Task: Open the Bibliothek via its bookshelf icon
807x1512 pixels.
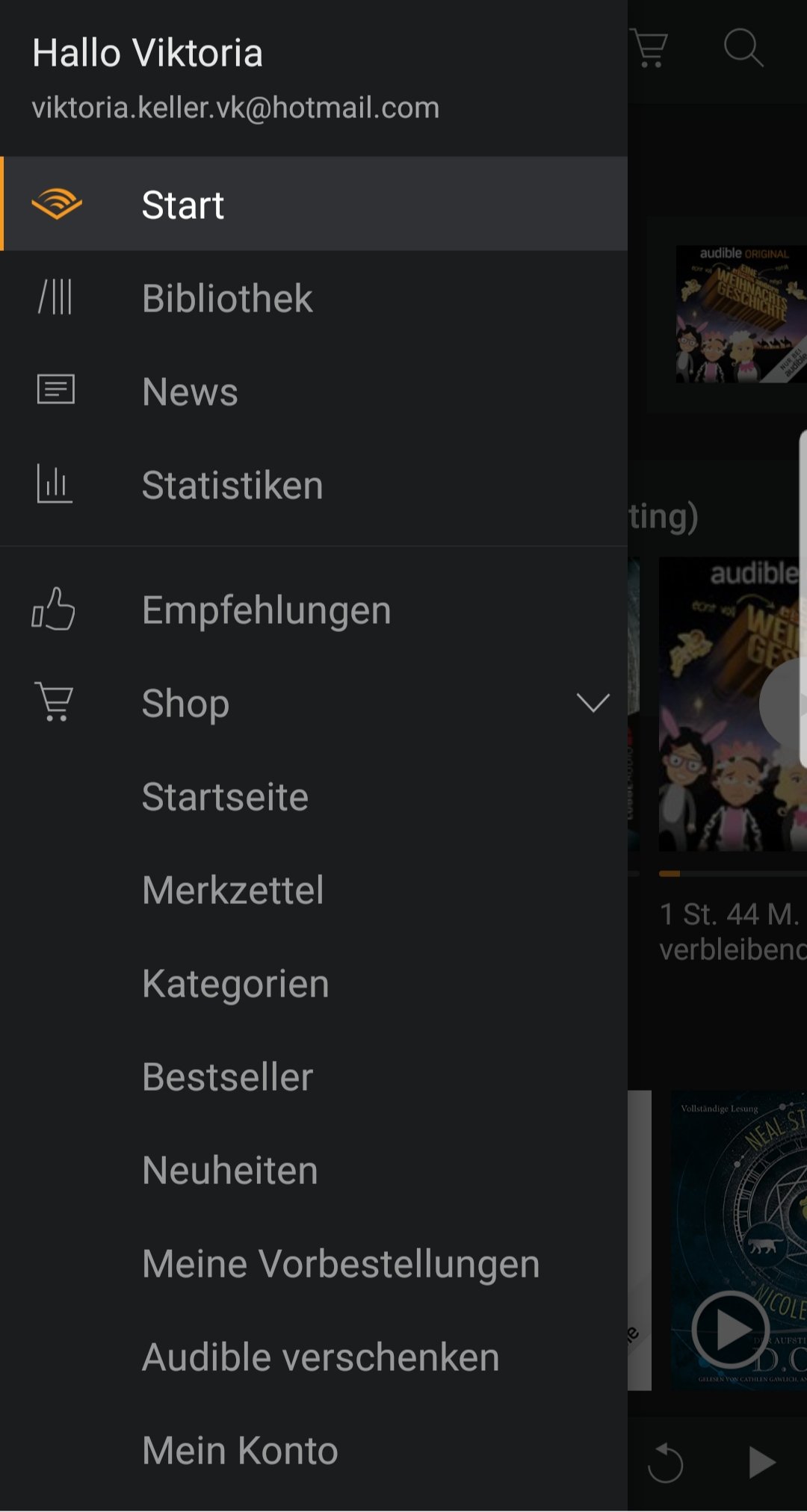Action: (x=54, y=297)
